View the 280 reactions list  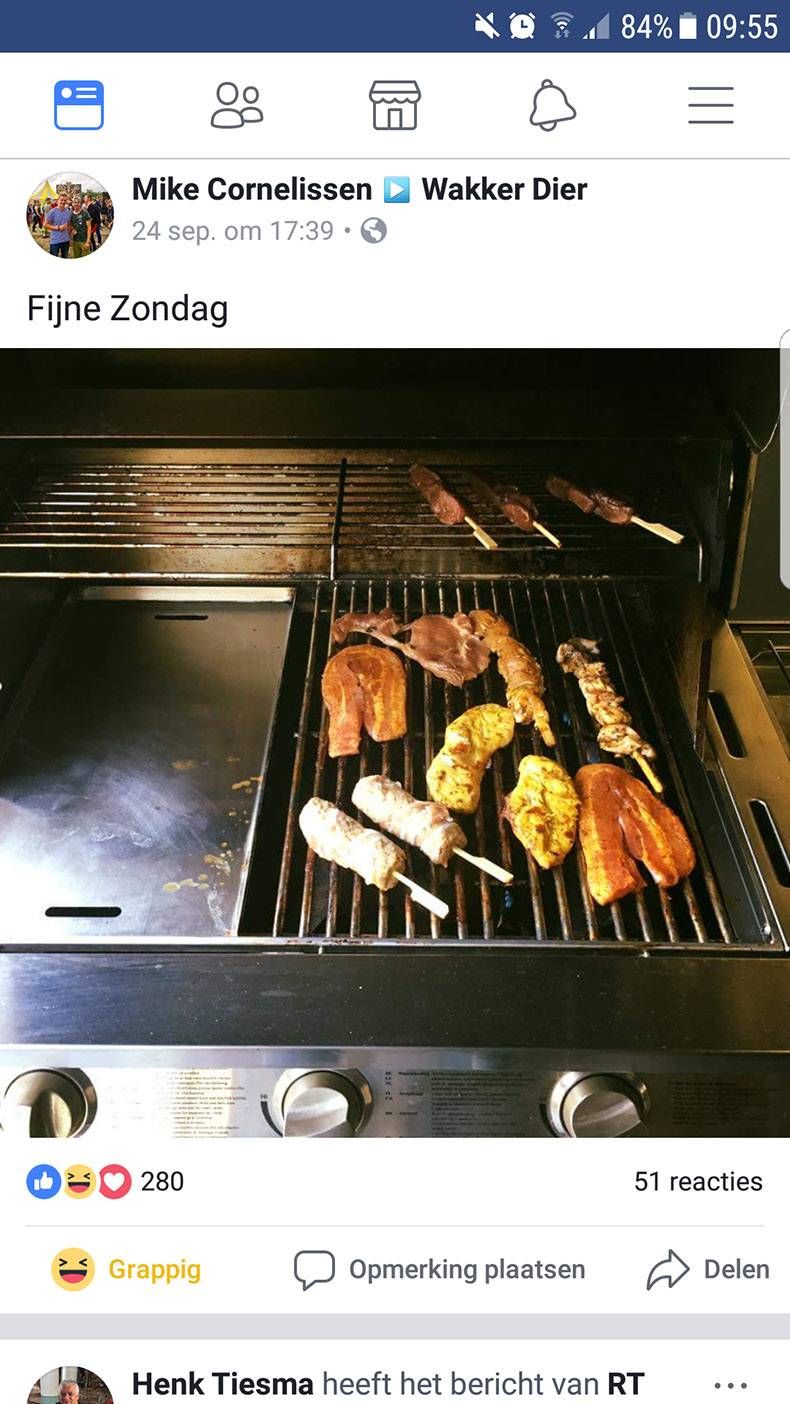point(105,1181)
